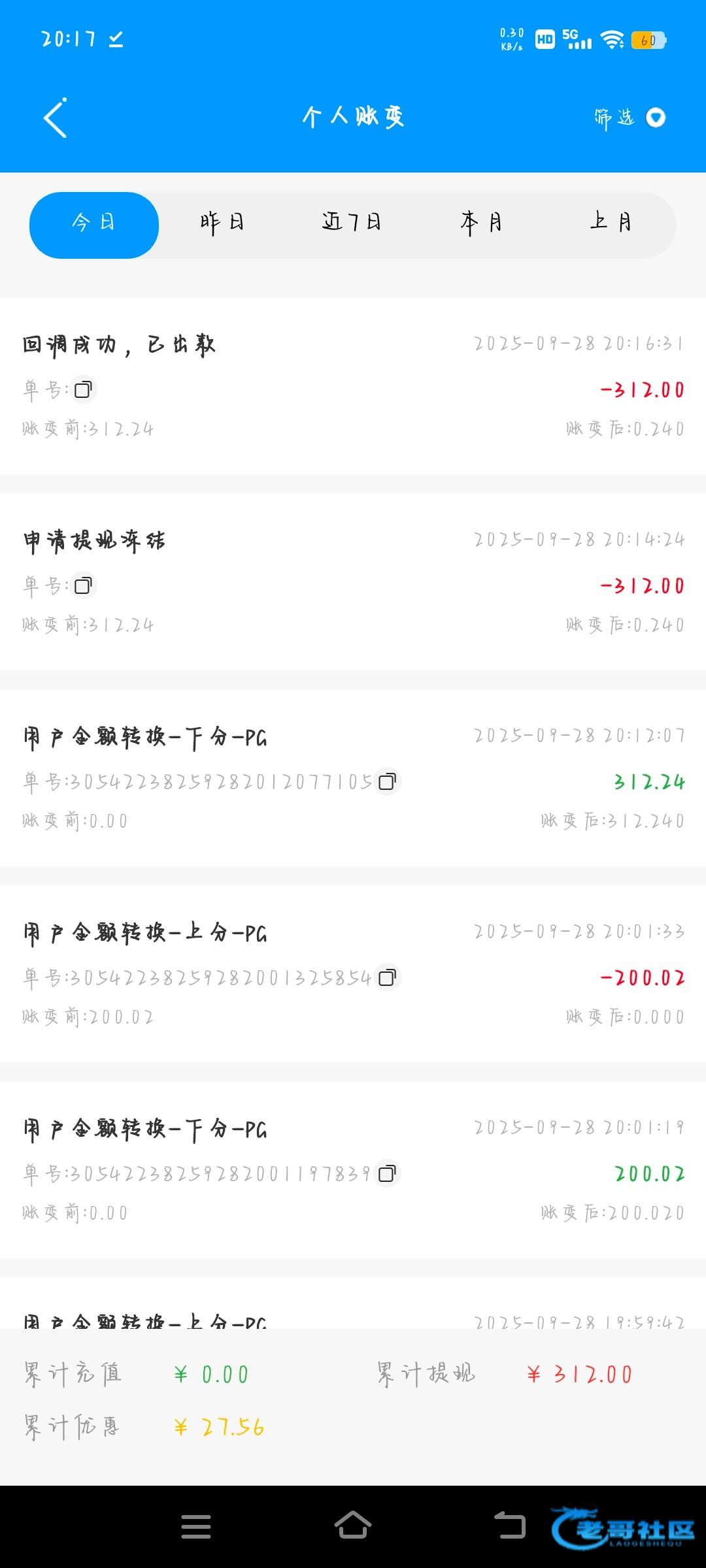The image size is (706, 1568).
Task: Go back using the top-left arrow
Action: (x=56, y=118)
